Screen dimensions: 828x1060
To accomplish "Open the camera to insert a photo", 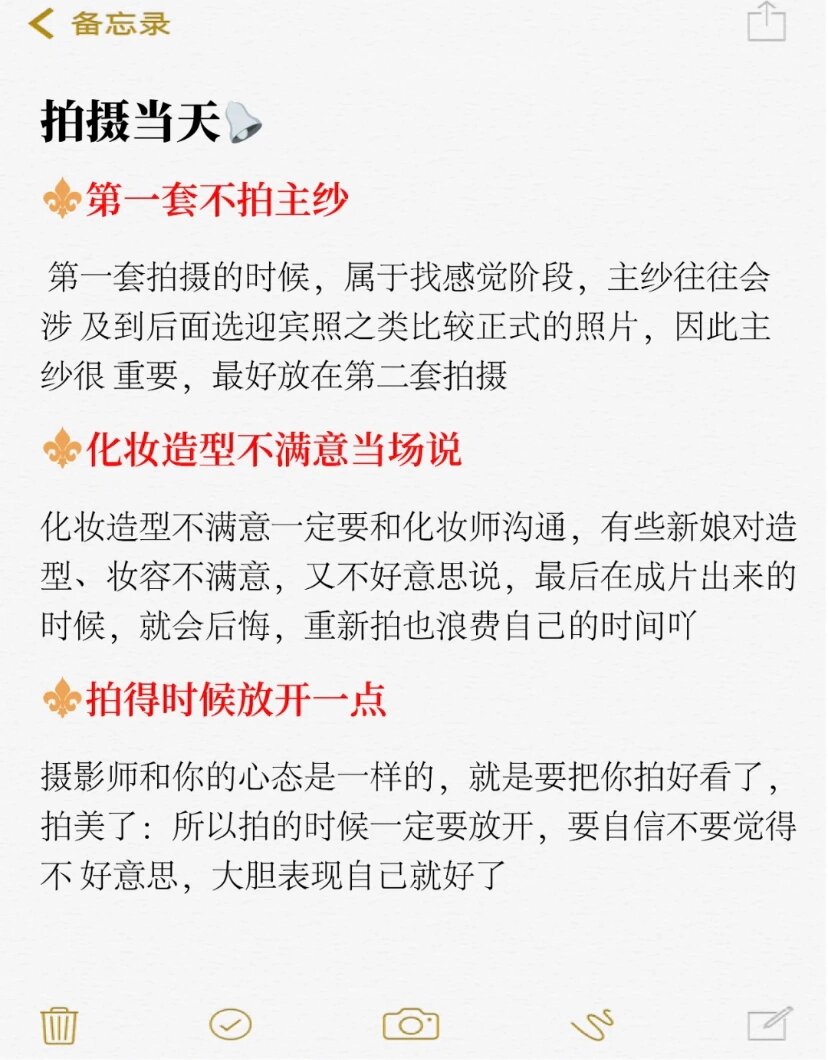I will point(411,1024).
